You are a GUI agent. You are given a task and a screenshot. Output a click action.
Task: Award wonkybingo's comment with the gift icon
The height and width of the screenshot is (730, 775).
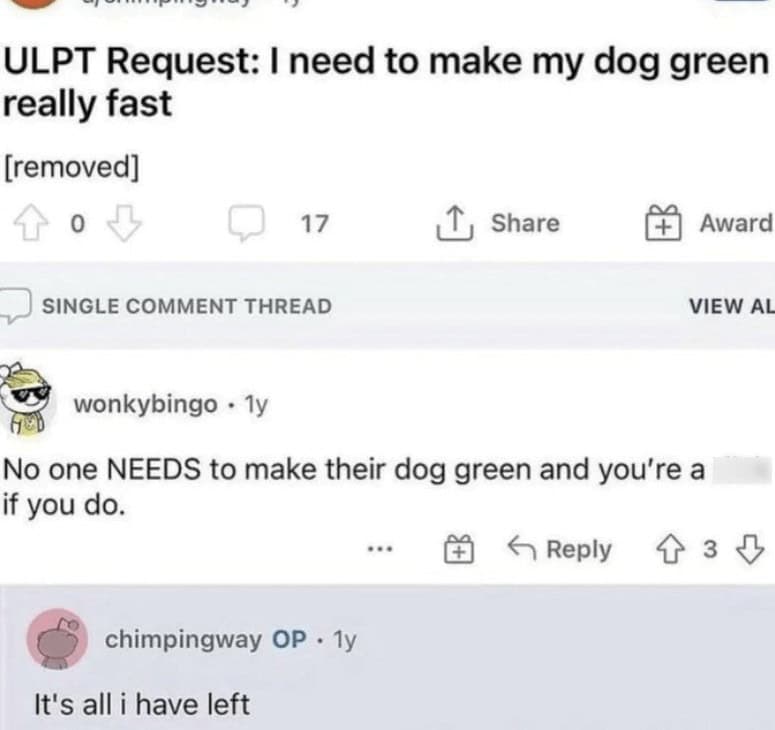tap(457, 549)
